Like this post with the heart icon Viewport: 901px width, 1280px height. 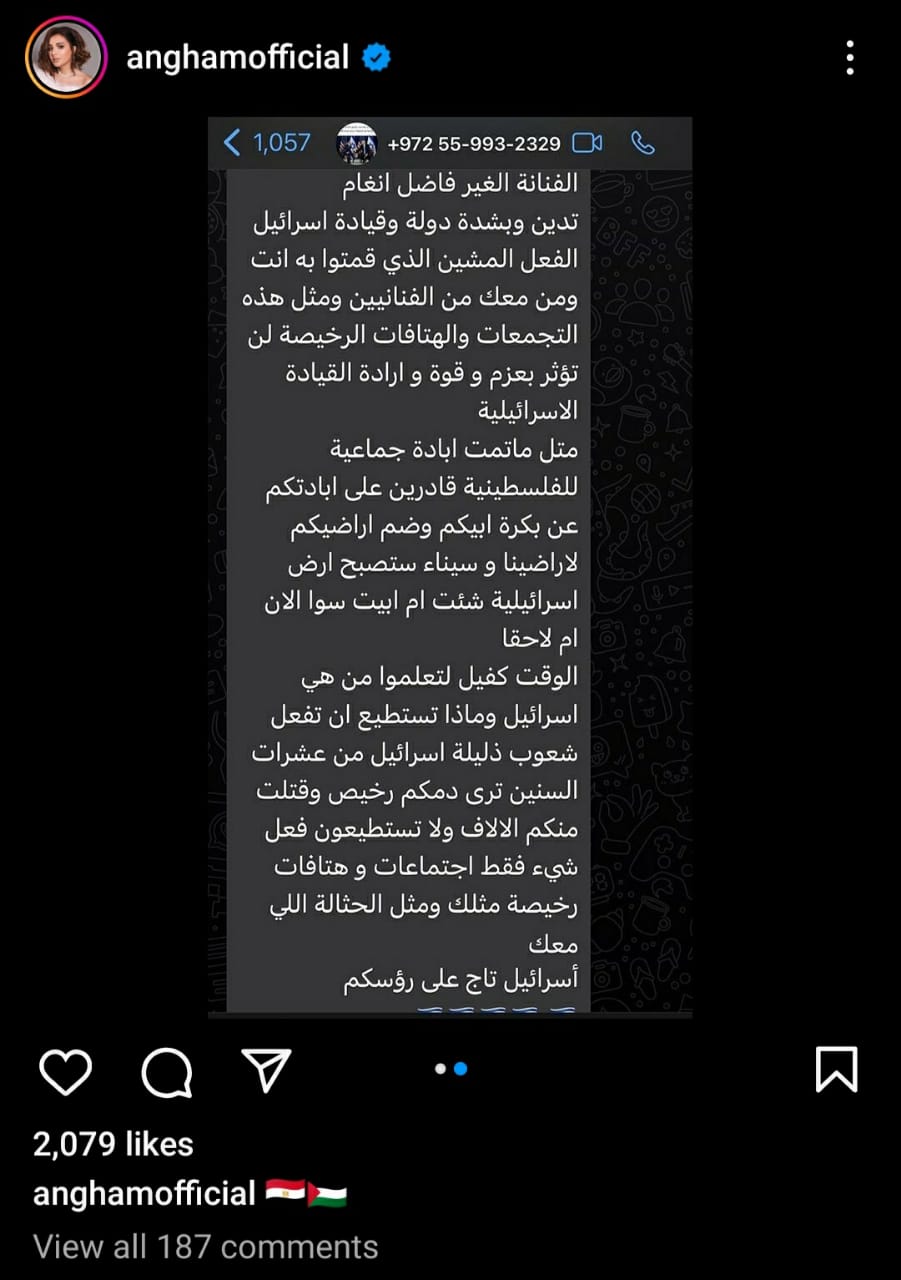[66, 1070]
